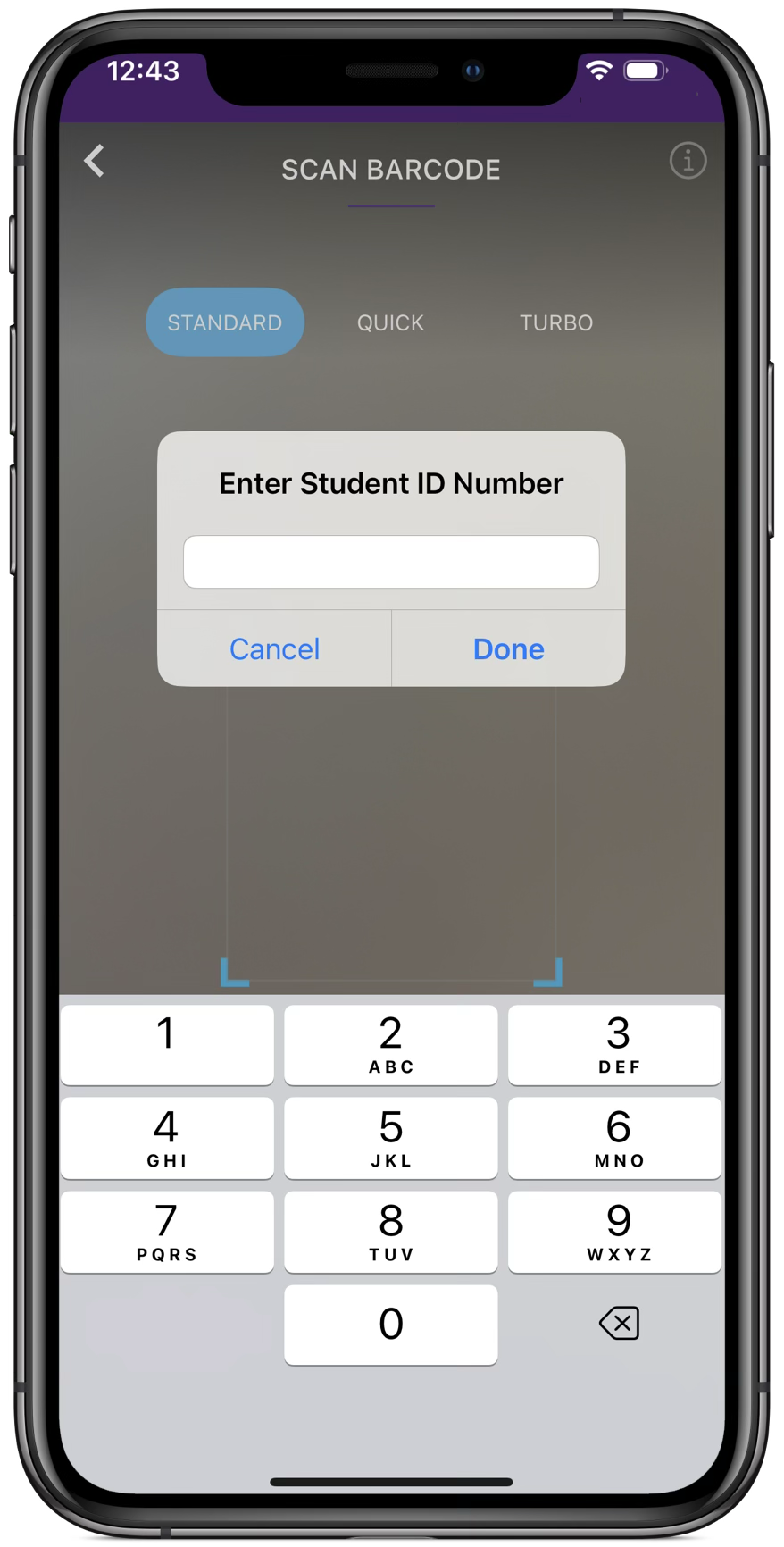This screenshot has width=784, height=1547.
Task: Focus the Student ID Number field
Action: (391, 562)
